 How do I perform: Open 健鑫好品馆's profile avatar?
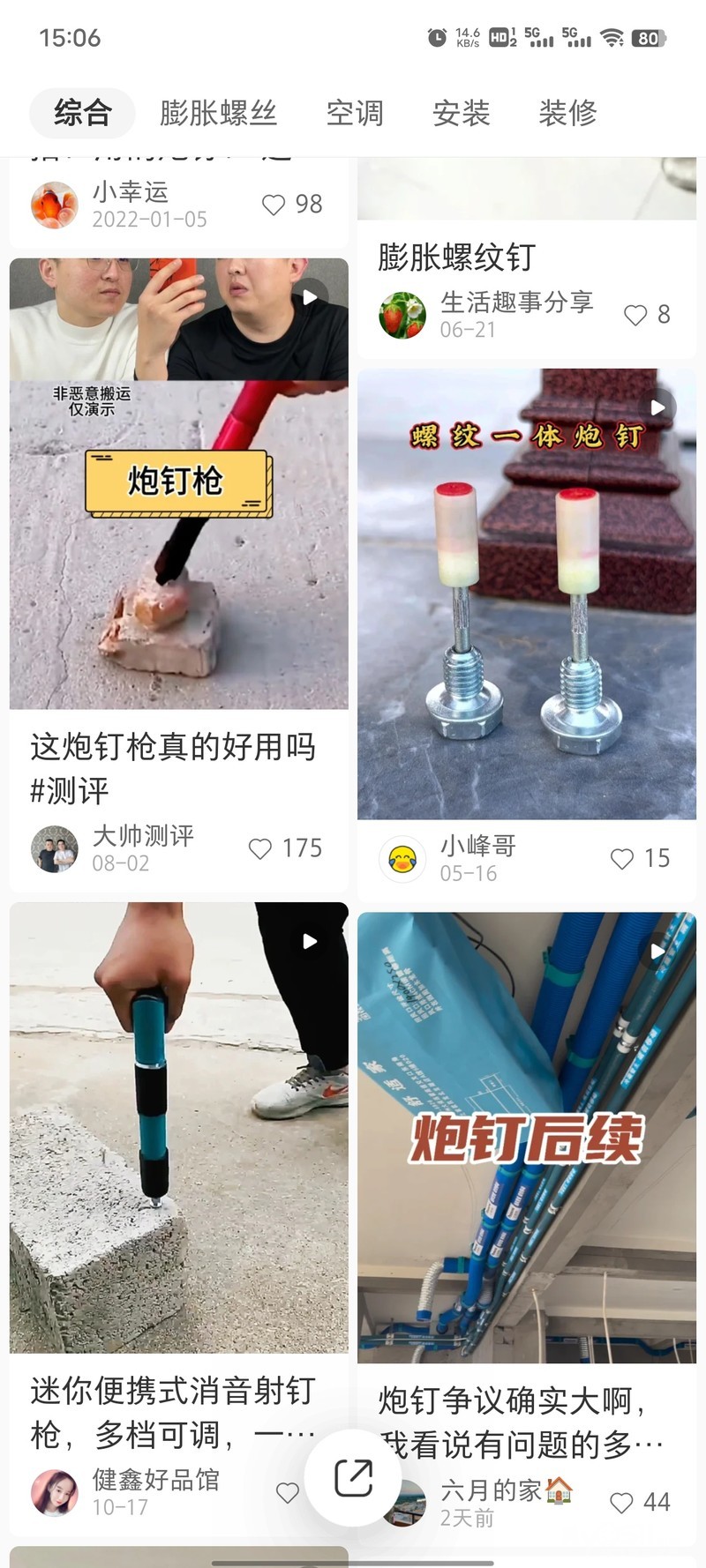[x=54, y=1492]
